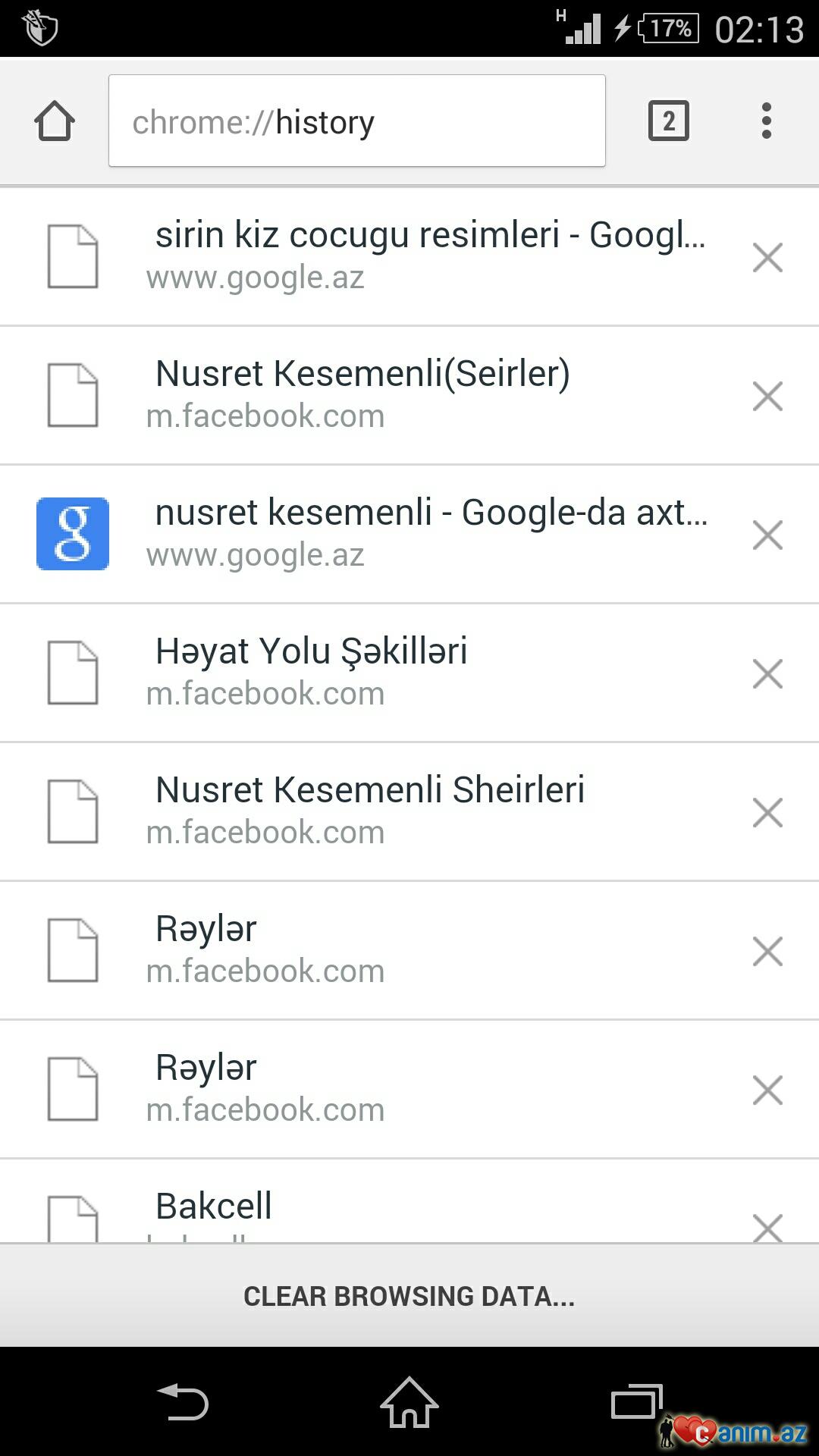Go to the Chrome home page icon
Viewport: 819px width, 1456px height.
tap(55, 121)
